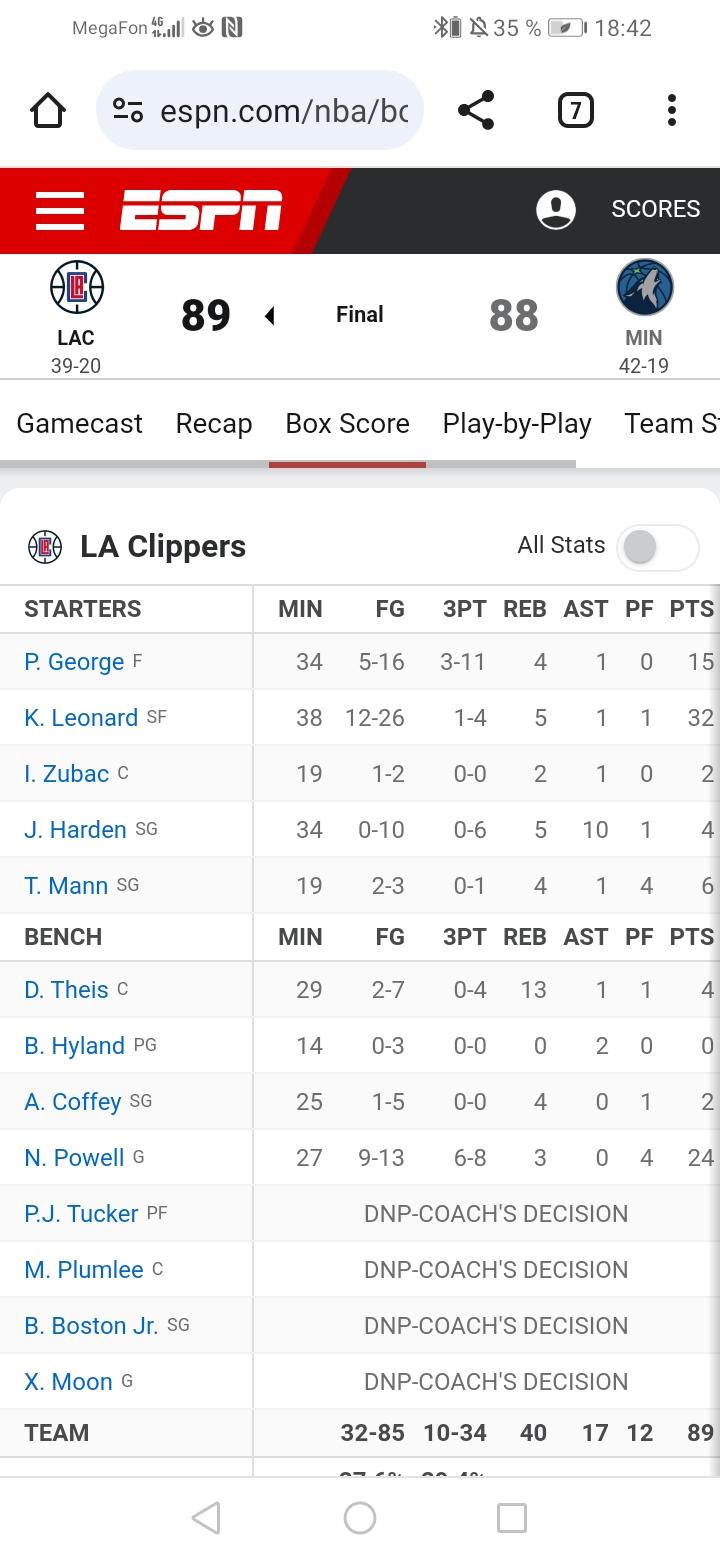720x1560 pixels.
Task: Tap the system back button
Action: pos(206,1518)
